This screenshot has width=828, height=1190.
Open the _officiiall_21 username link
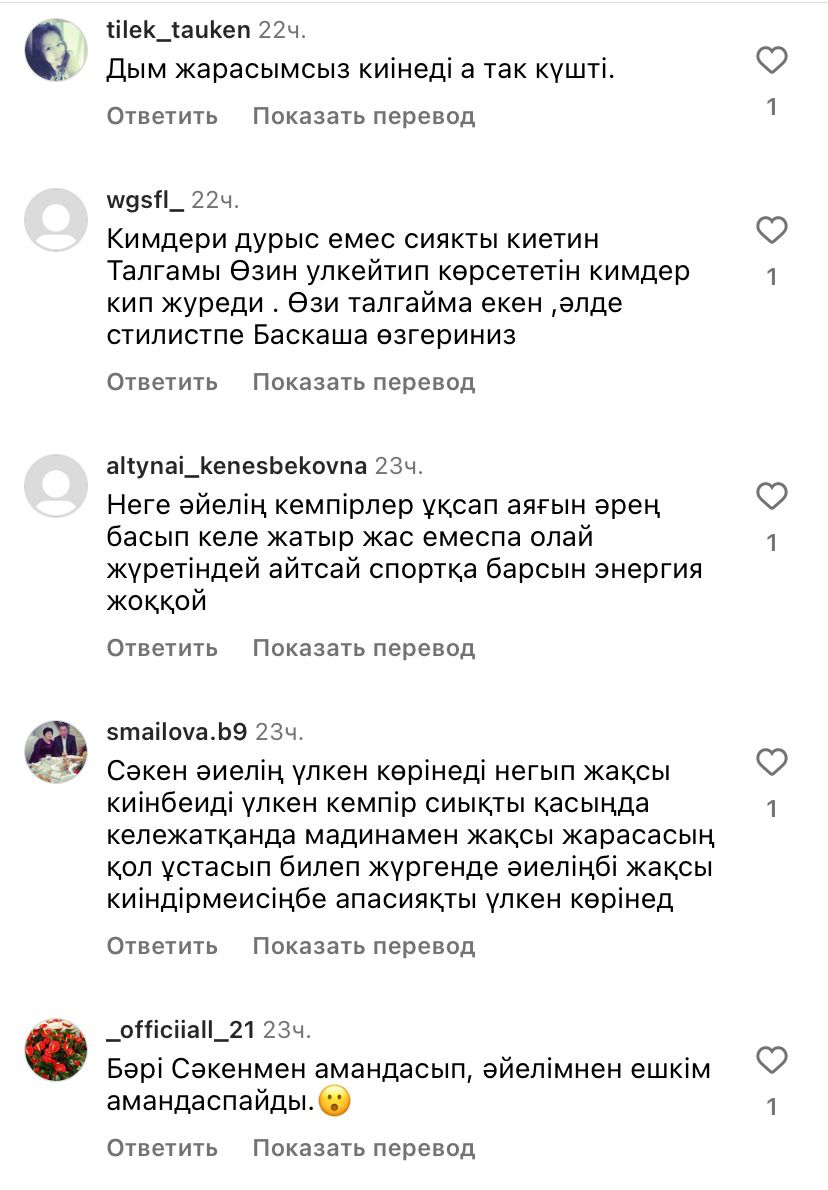180,1029
